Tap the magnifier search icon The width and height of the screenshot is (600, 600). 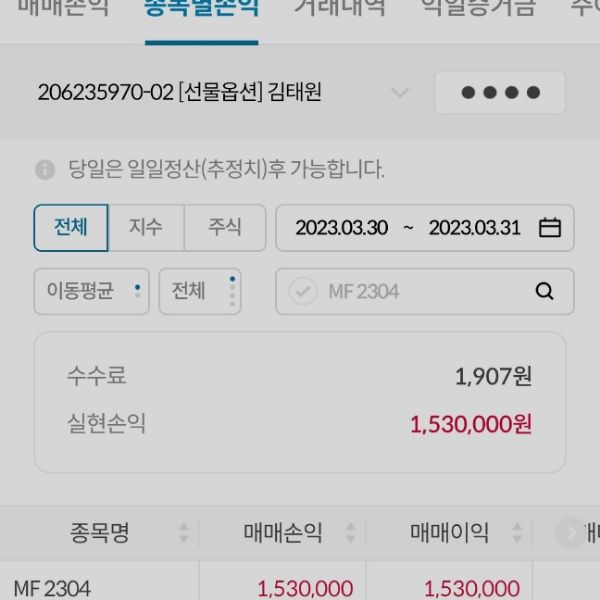[544, 291]
